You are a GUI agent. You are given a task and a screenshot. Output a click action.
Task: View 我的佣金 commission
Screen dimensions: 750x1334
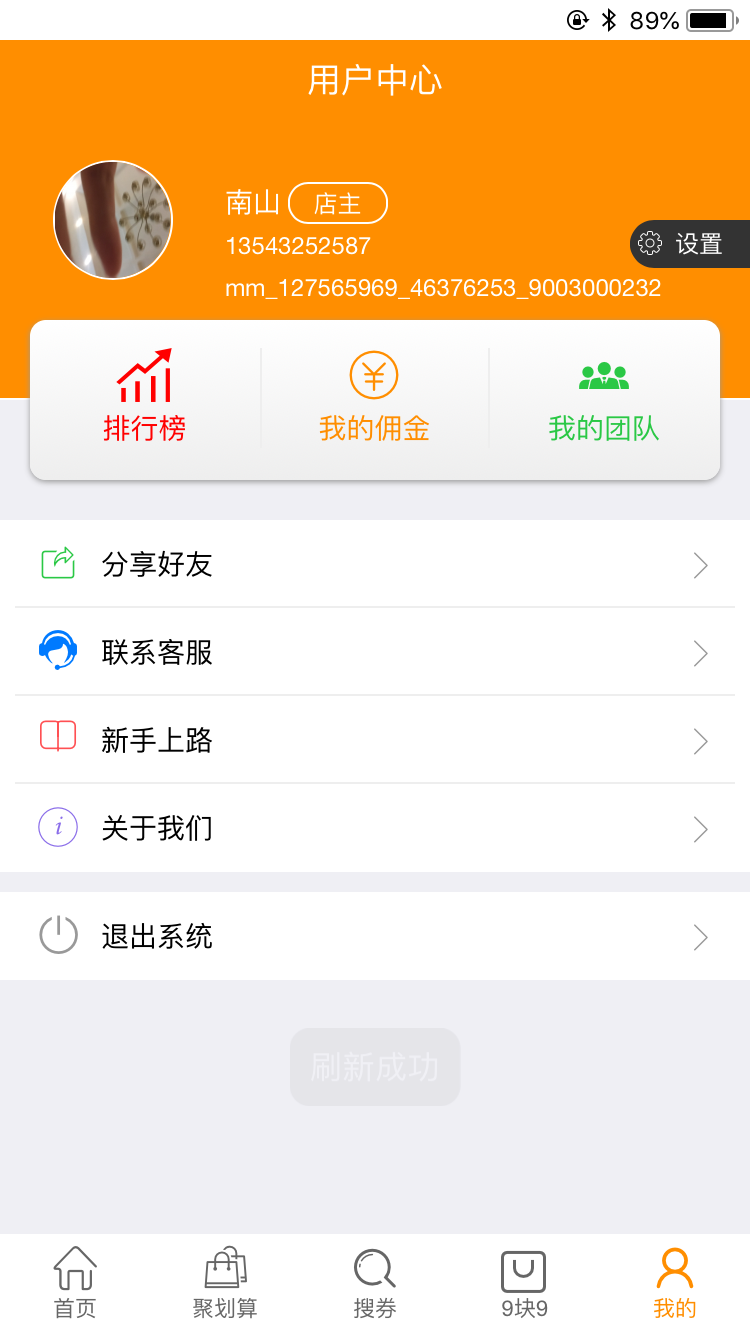[374, 398]
